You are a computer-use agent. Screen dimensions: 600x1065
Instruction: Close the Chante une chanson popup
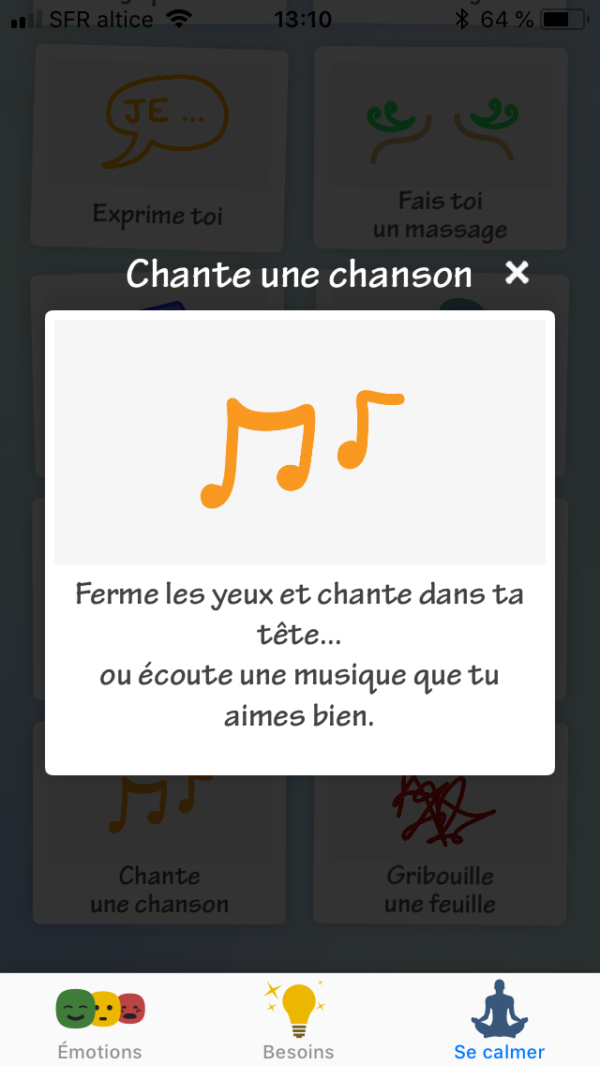click(516, 272)
